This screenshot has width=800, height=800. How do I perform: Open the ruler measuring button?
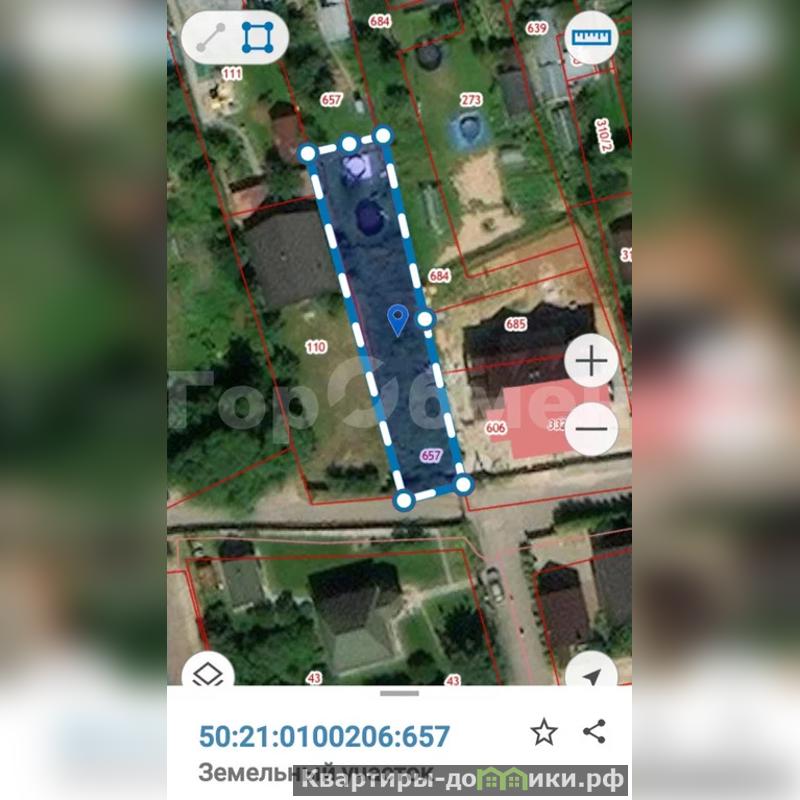pyautogui.click(x=591, y=39)
